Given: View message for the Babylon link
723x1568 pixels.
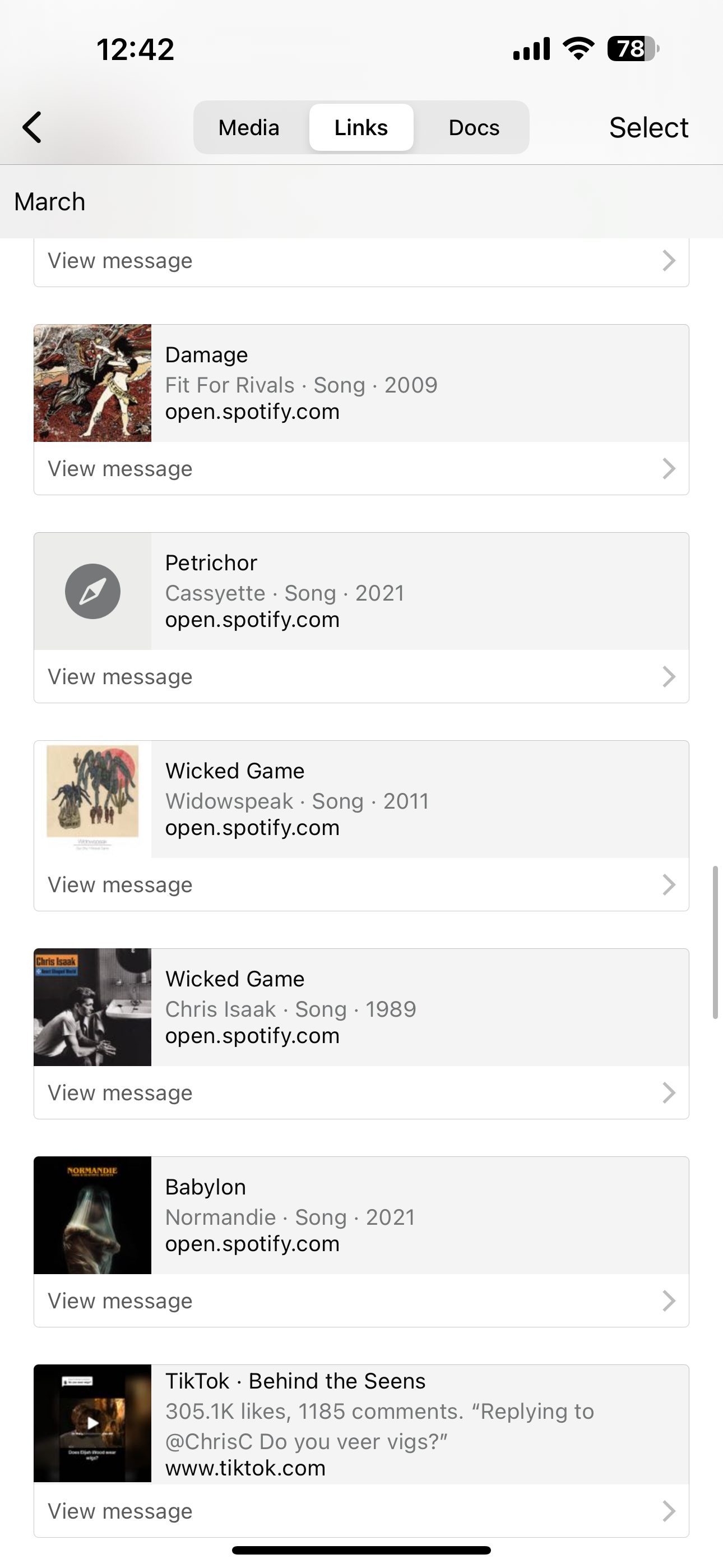Looking at the screenshot, I should [x=361, y=1302].
